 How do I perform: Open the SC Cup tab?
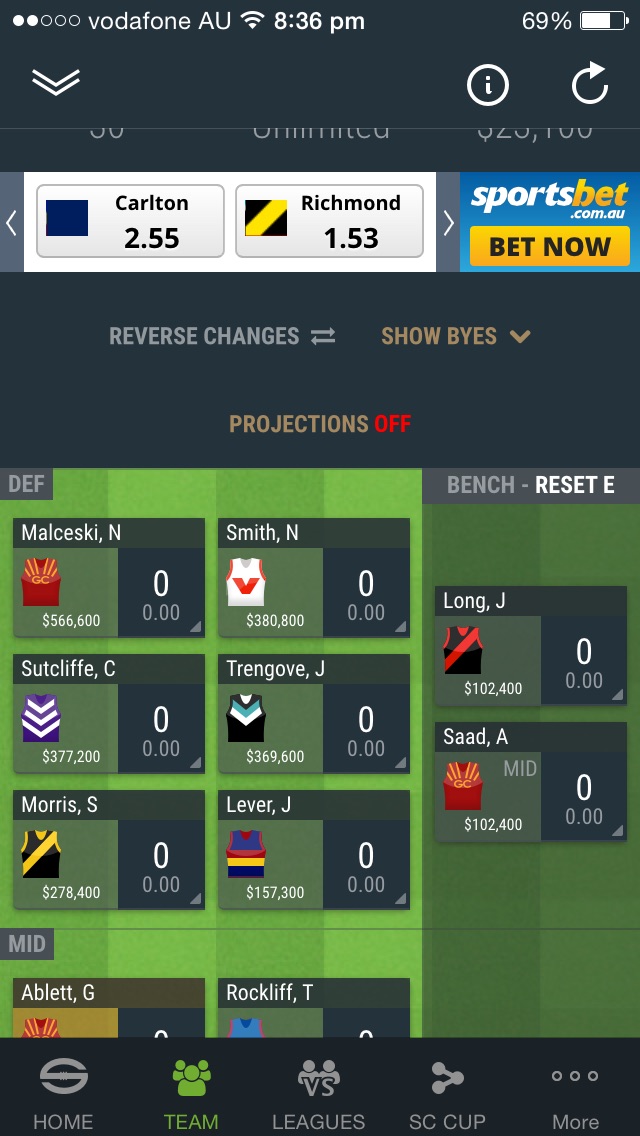447,1092
